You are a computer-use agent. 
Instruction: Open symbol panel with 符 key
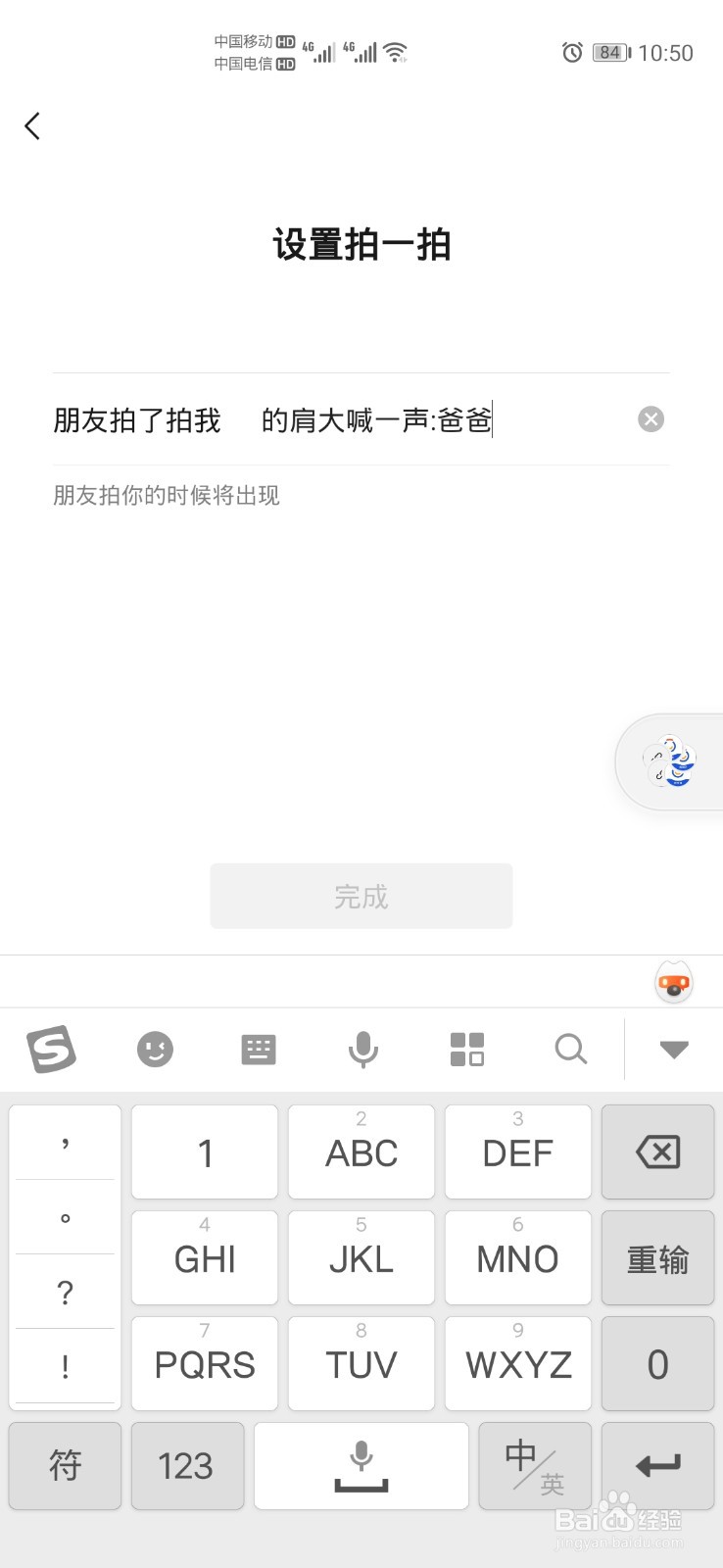coord(64,1465)
